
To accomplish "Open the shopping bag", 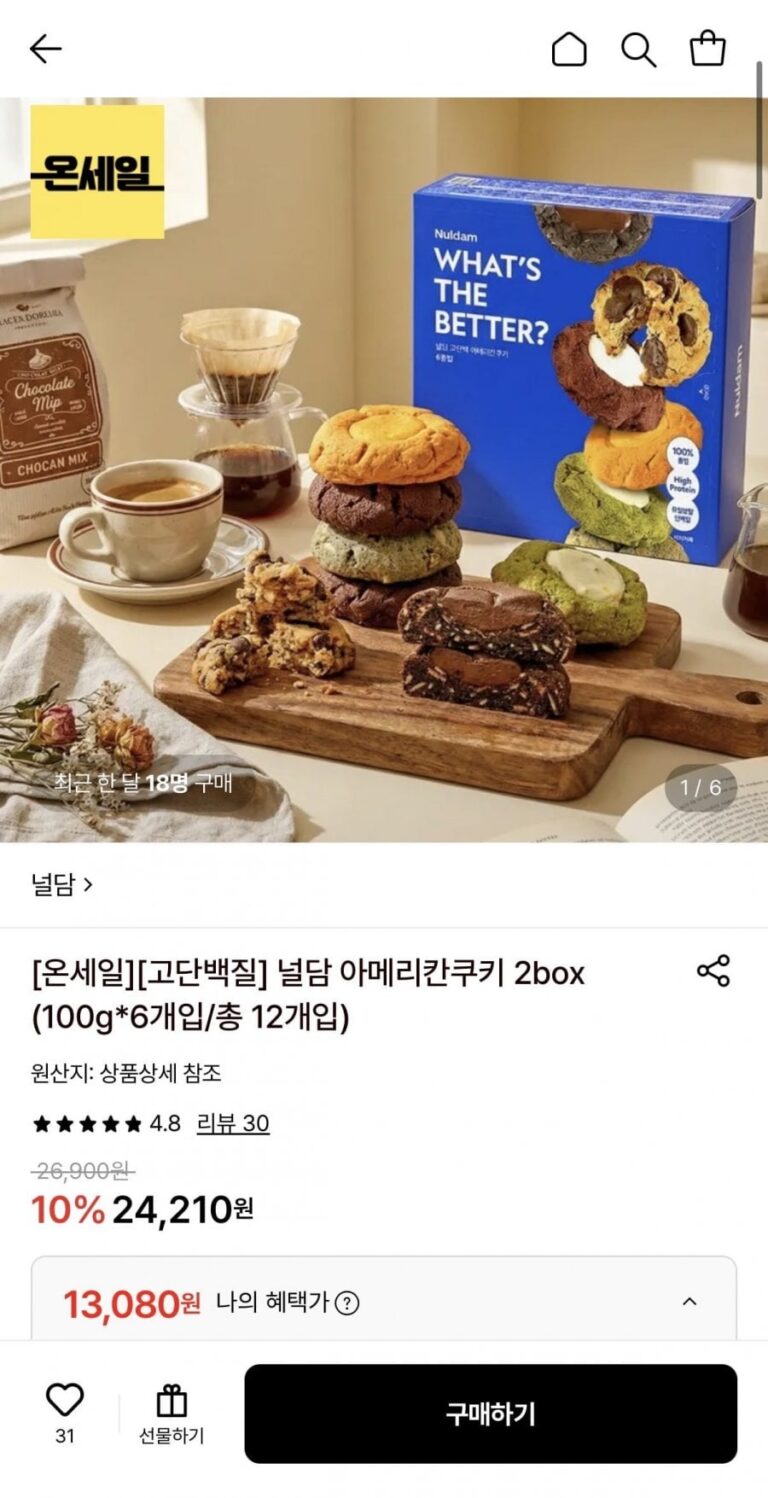I will coord(708,48).
